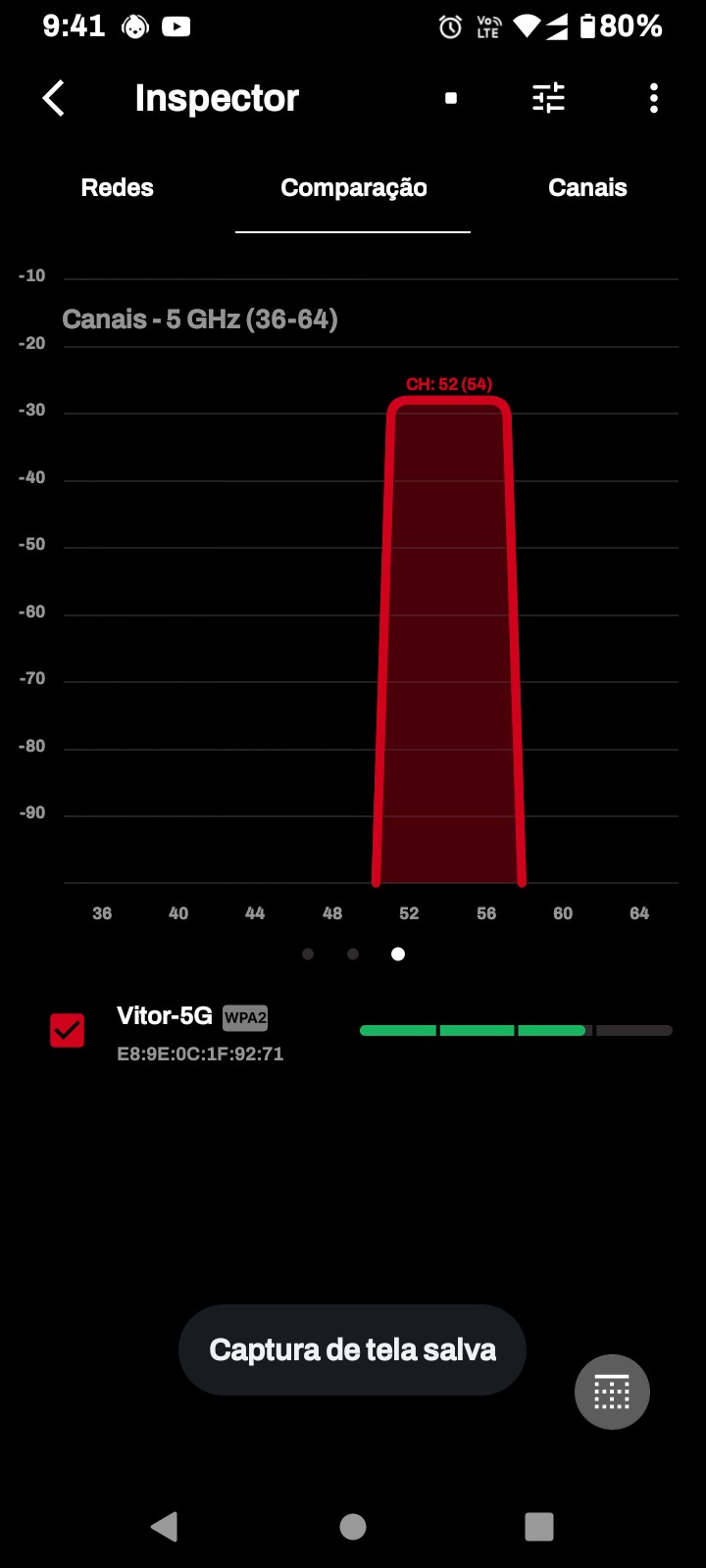Open the overflow menu
This screenshot has width=706, height=1568.
point(654,98)
